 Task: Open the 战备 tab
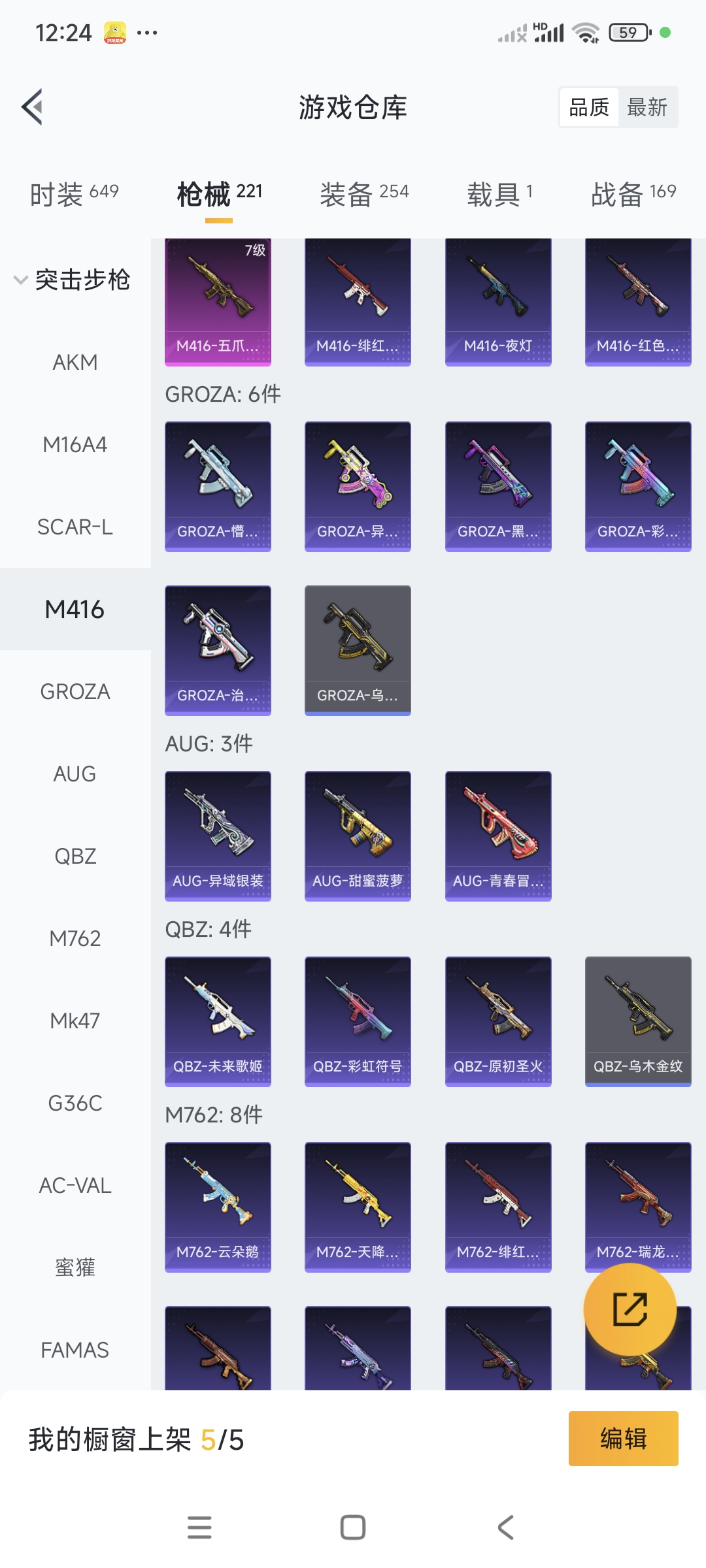633,194
